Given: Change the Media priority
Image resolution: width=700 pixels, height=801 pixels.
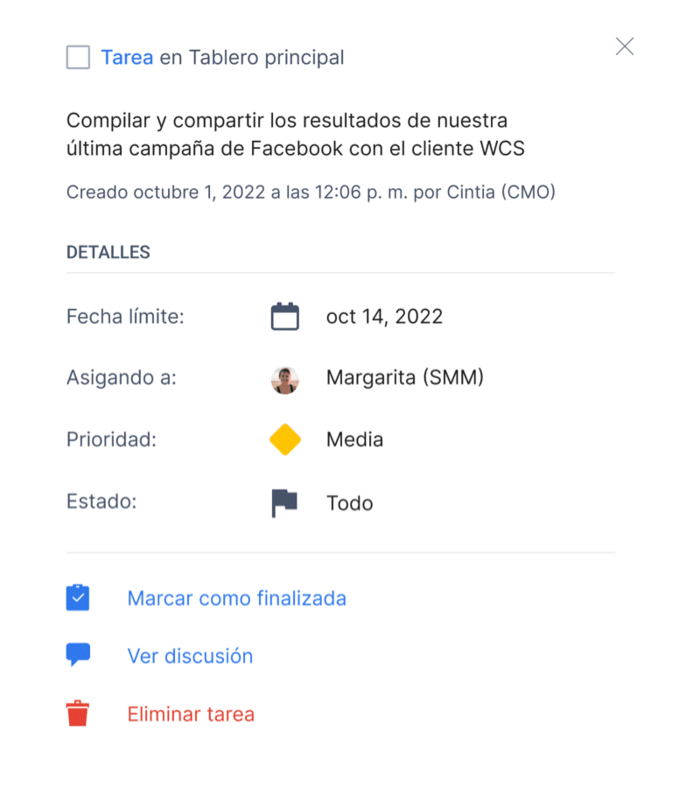Looking at the screenshot, I should click(354, 440).
